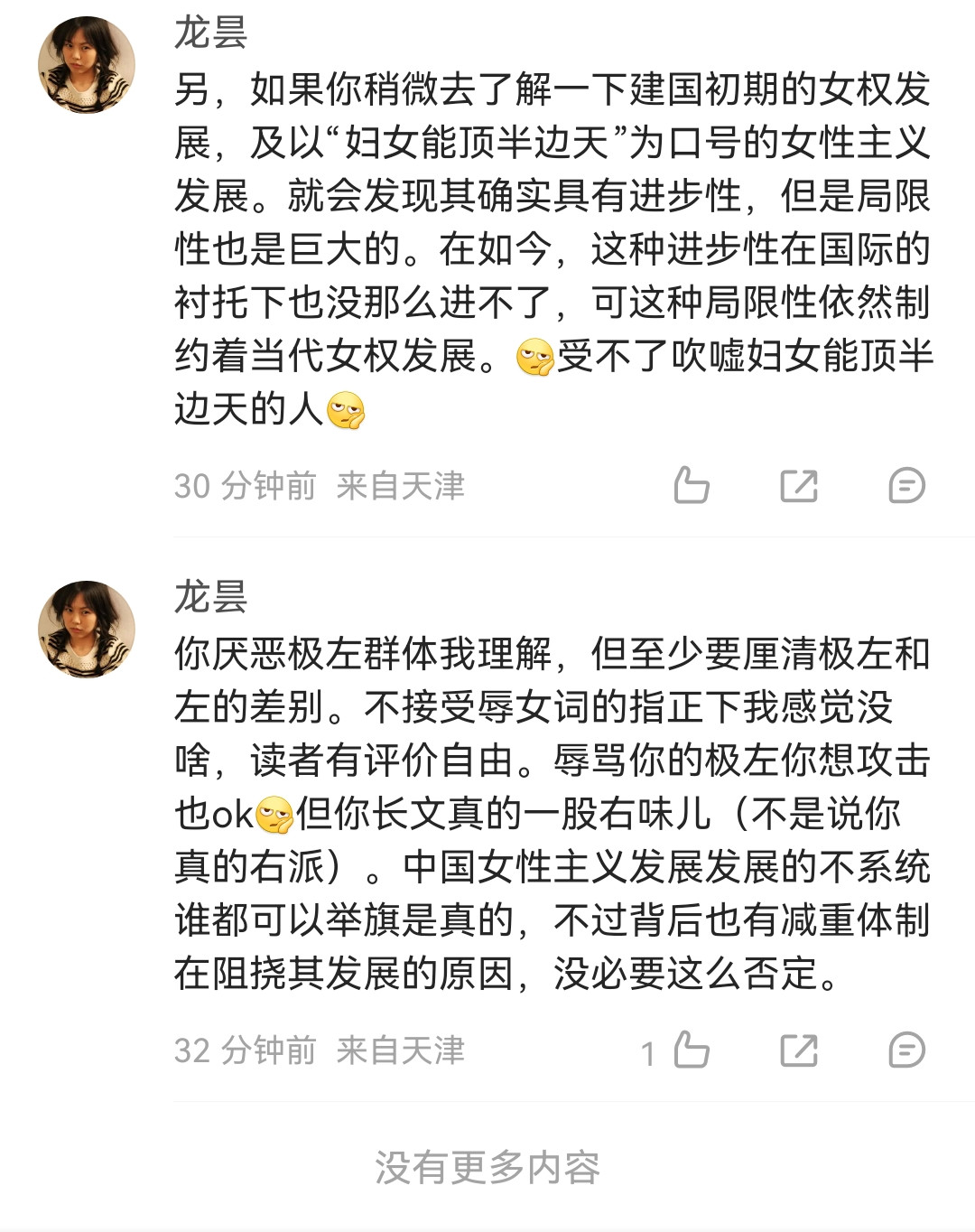
Task: Like the comment posted 30 分钟前
Action: [x=692, y=485]
